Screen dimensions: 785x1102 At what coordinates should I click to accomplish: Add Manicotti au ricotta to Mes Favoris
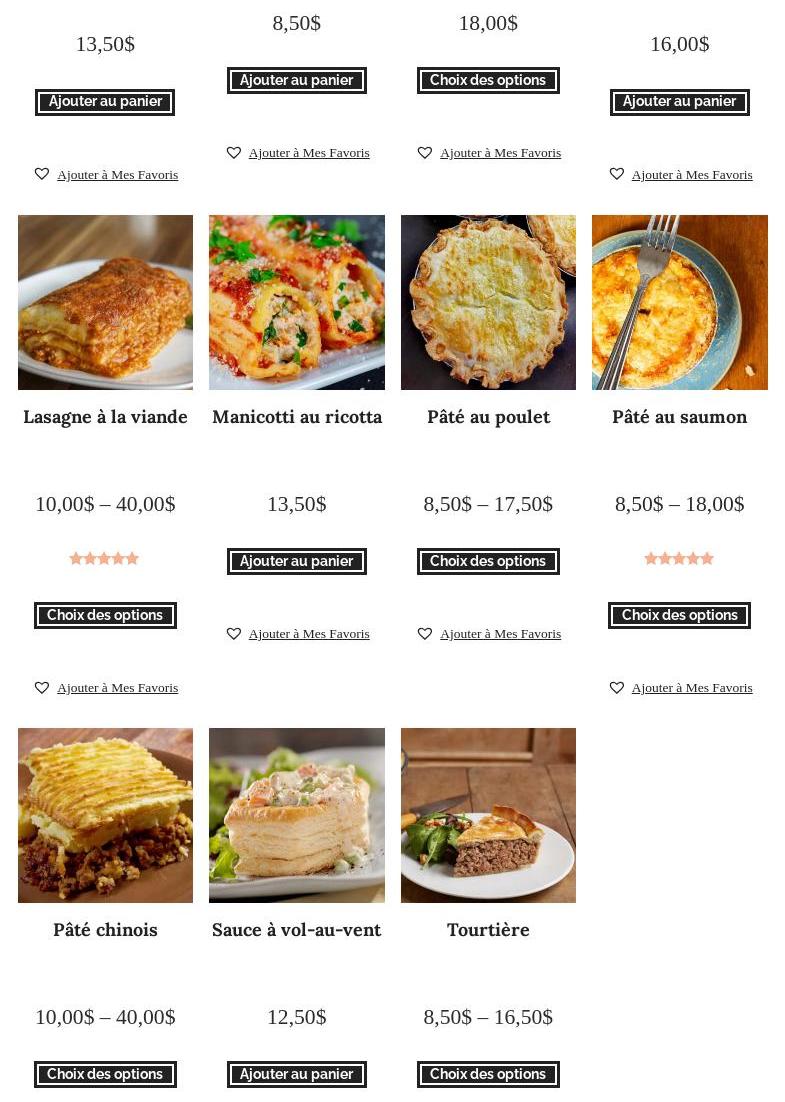click(x=308, y=634)
